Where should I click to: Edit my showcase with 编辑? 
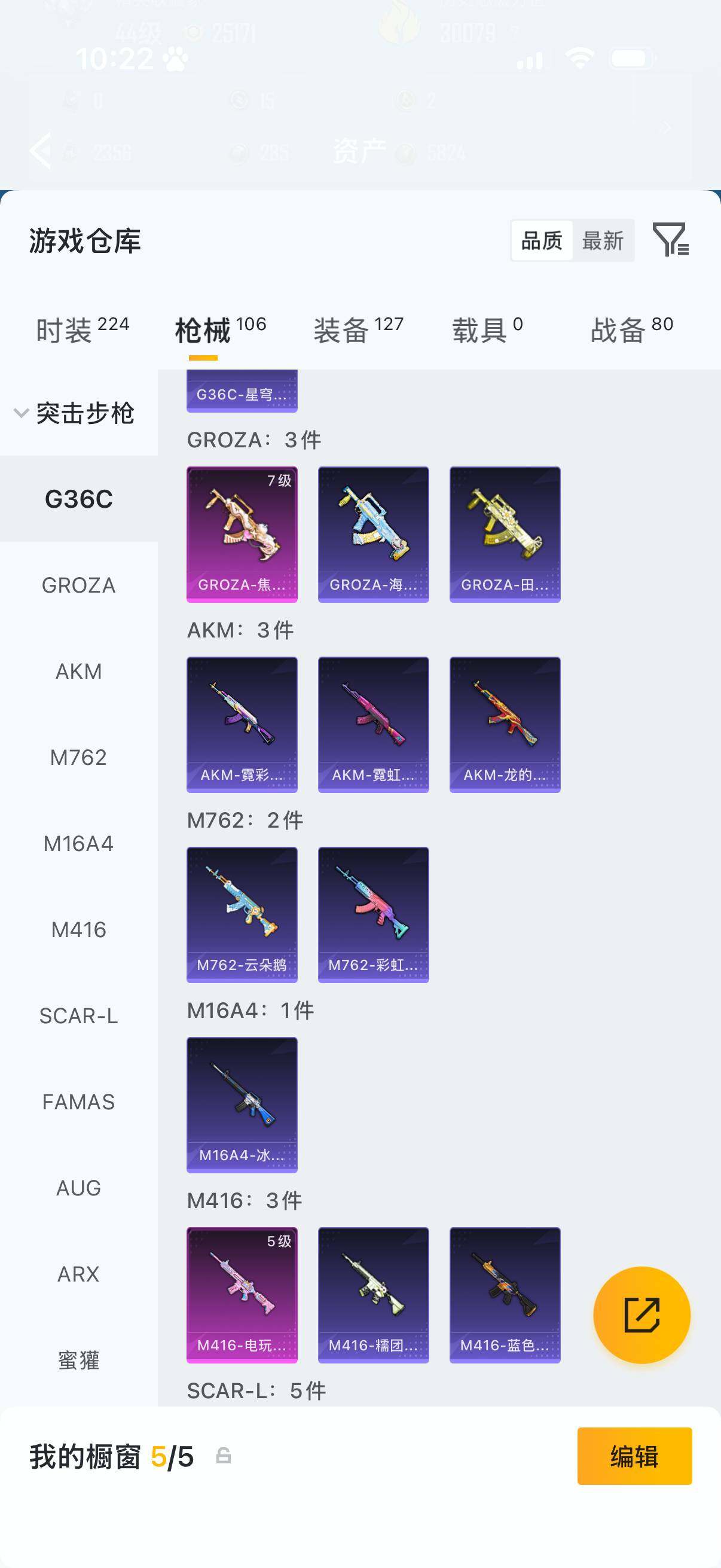(634, 1456)
